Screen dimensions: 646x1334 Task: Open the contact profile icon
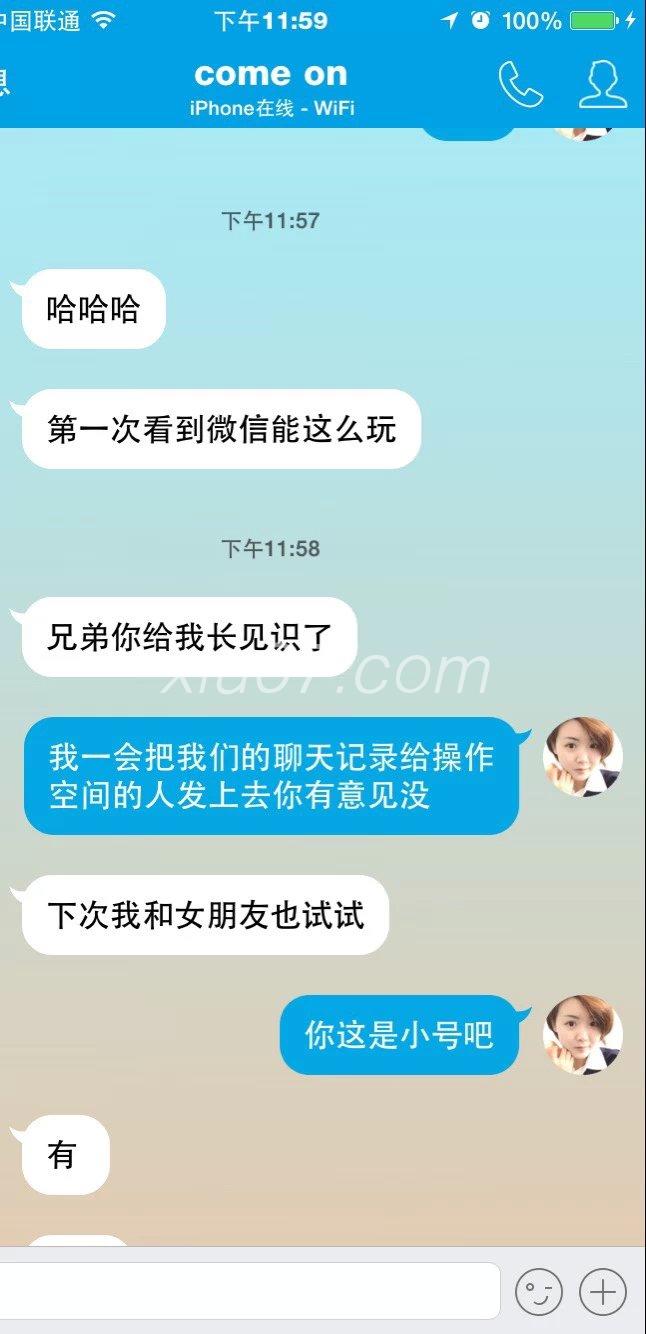click(603, 85)
